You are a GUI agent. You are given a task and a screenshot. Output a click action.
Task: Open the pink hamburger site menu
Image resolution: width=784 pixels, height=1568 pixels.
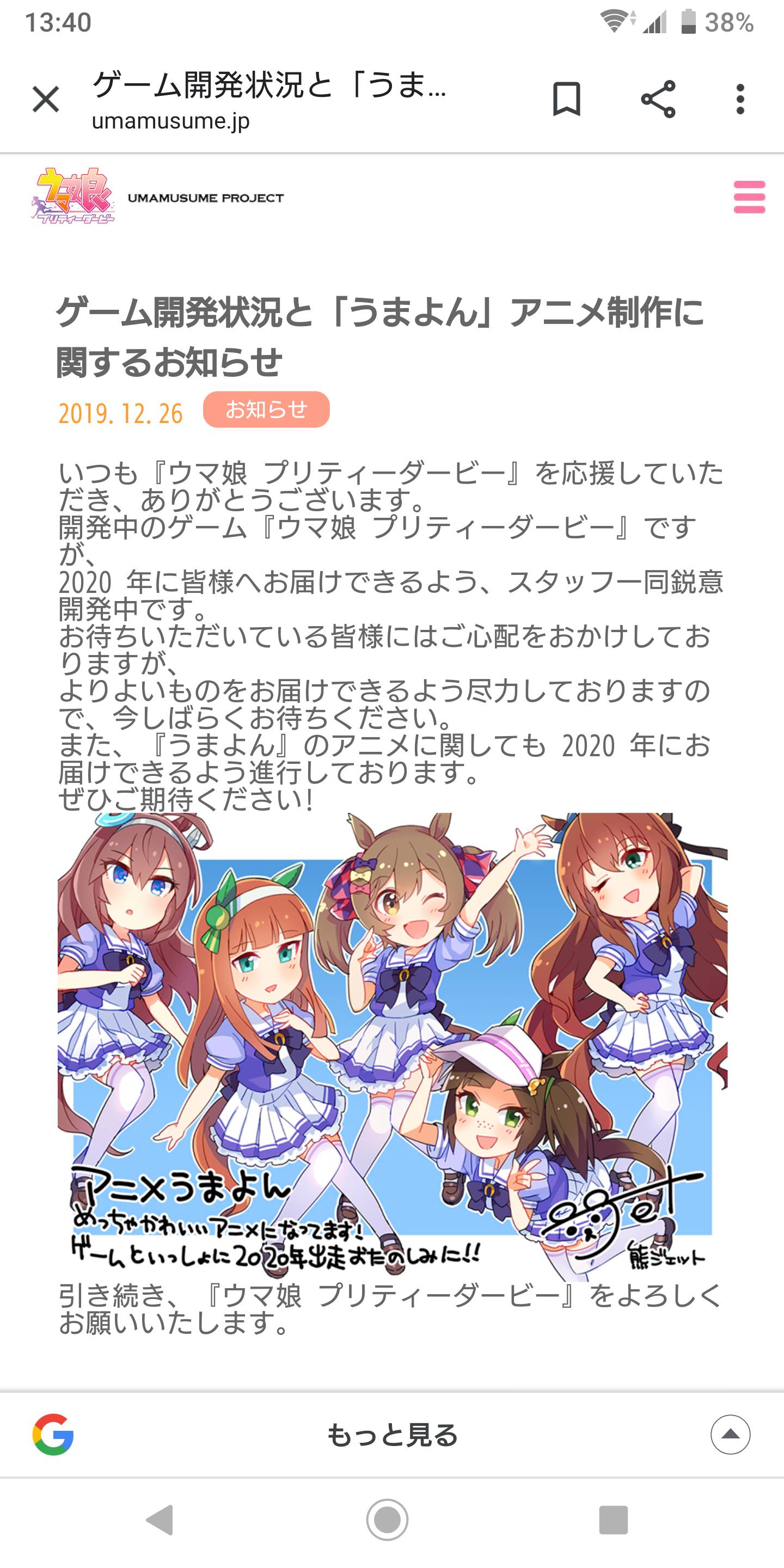pos(750,198)
